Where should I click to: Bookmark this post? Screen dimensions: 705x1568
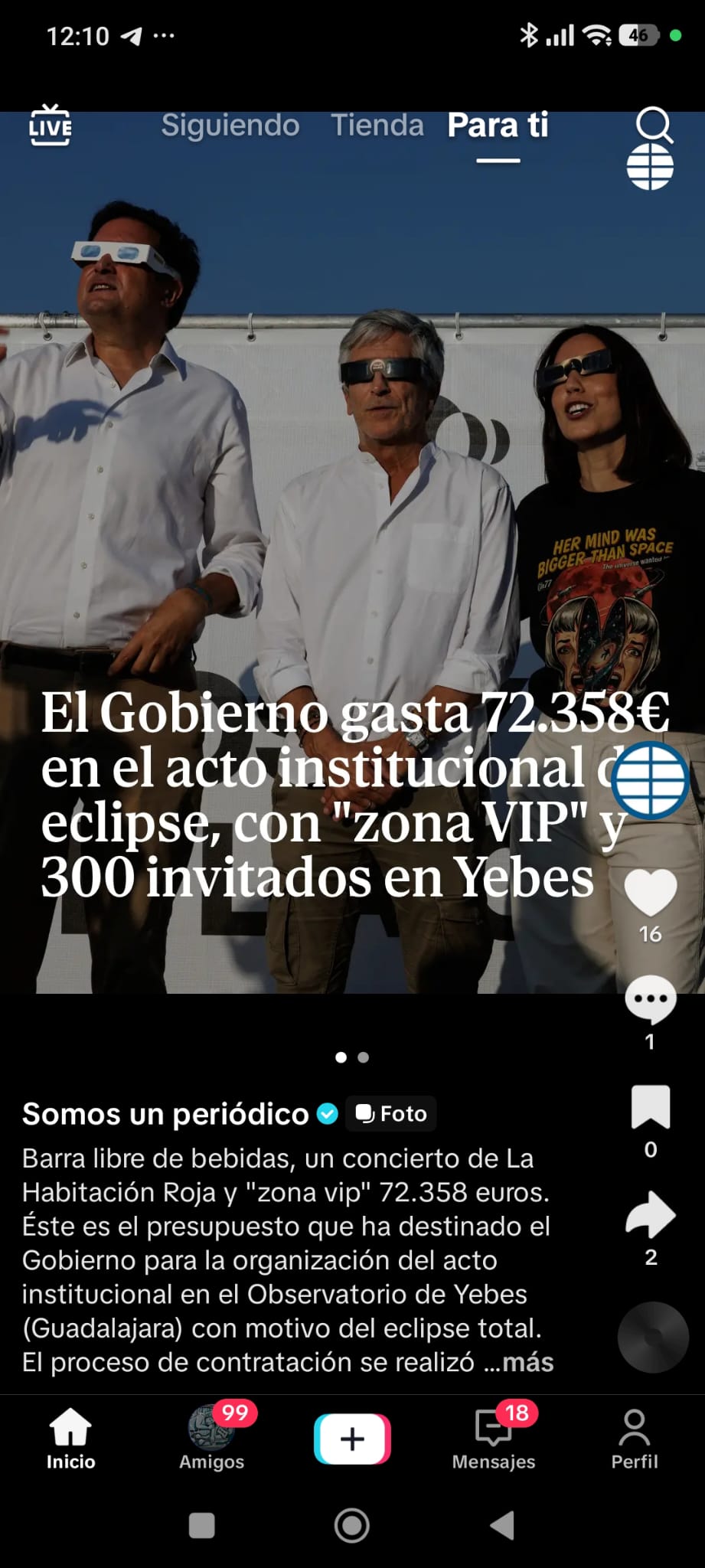pyautogui.click(x=651, y=1107)
